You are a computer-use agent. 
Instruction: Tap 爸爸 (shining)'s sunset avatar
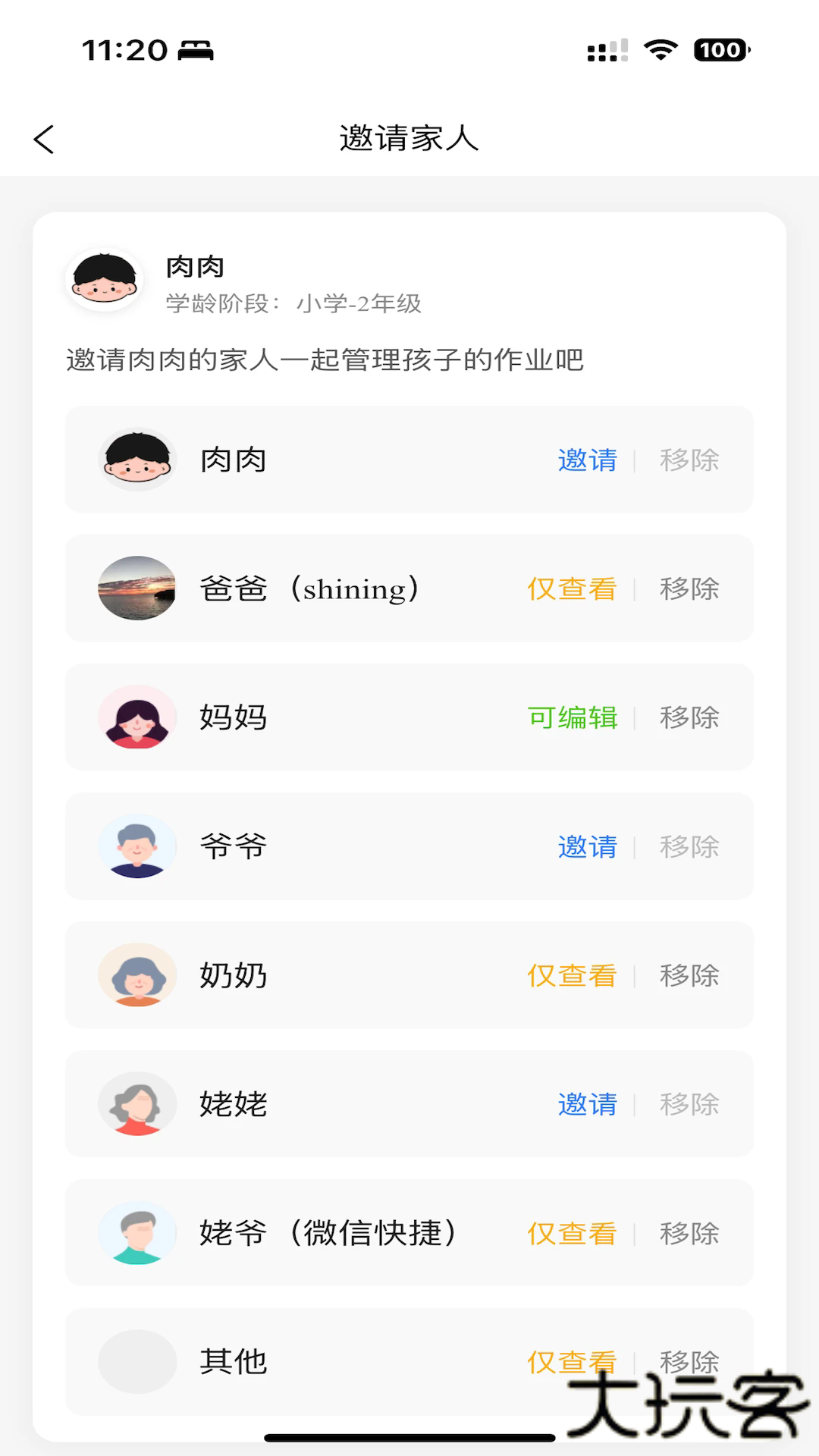point(136,588)
